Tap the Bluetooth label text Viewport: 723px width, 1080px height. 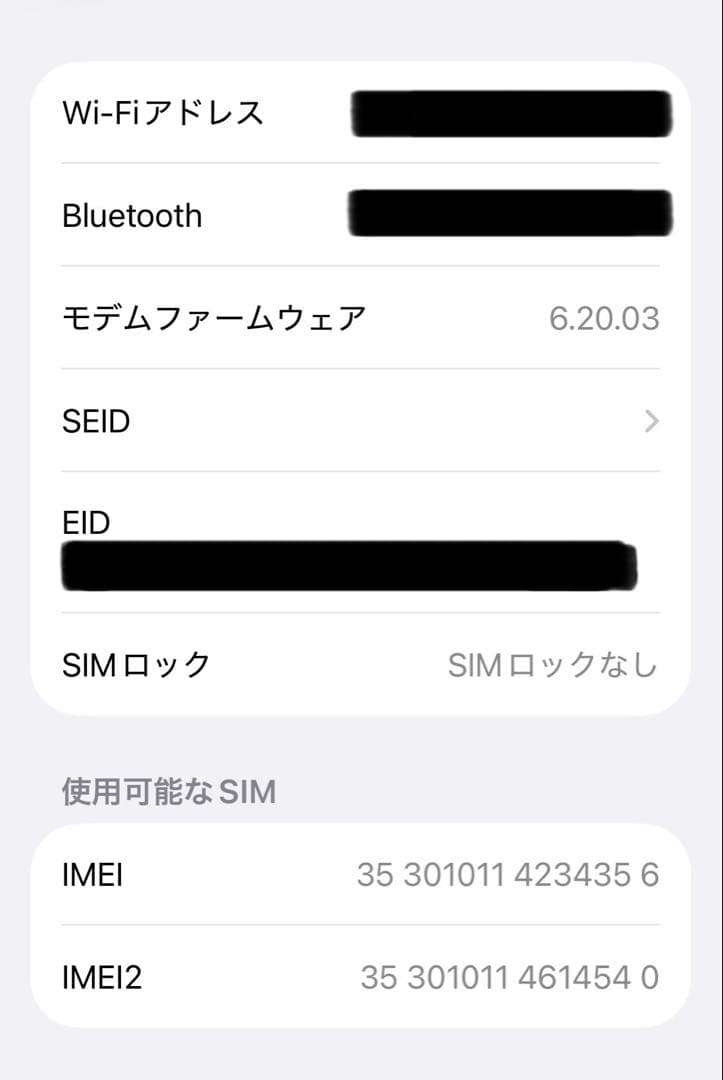coord(132,215)
